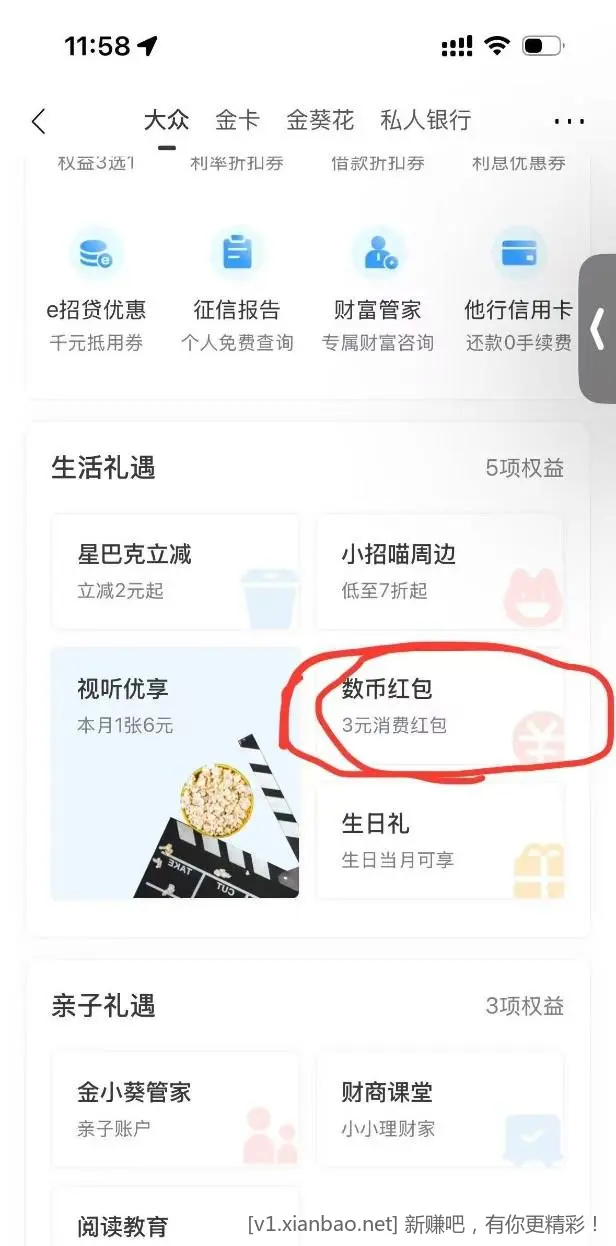Open the 视听优享 card

pyautogui.click(x=175, y=772)
